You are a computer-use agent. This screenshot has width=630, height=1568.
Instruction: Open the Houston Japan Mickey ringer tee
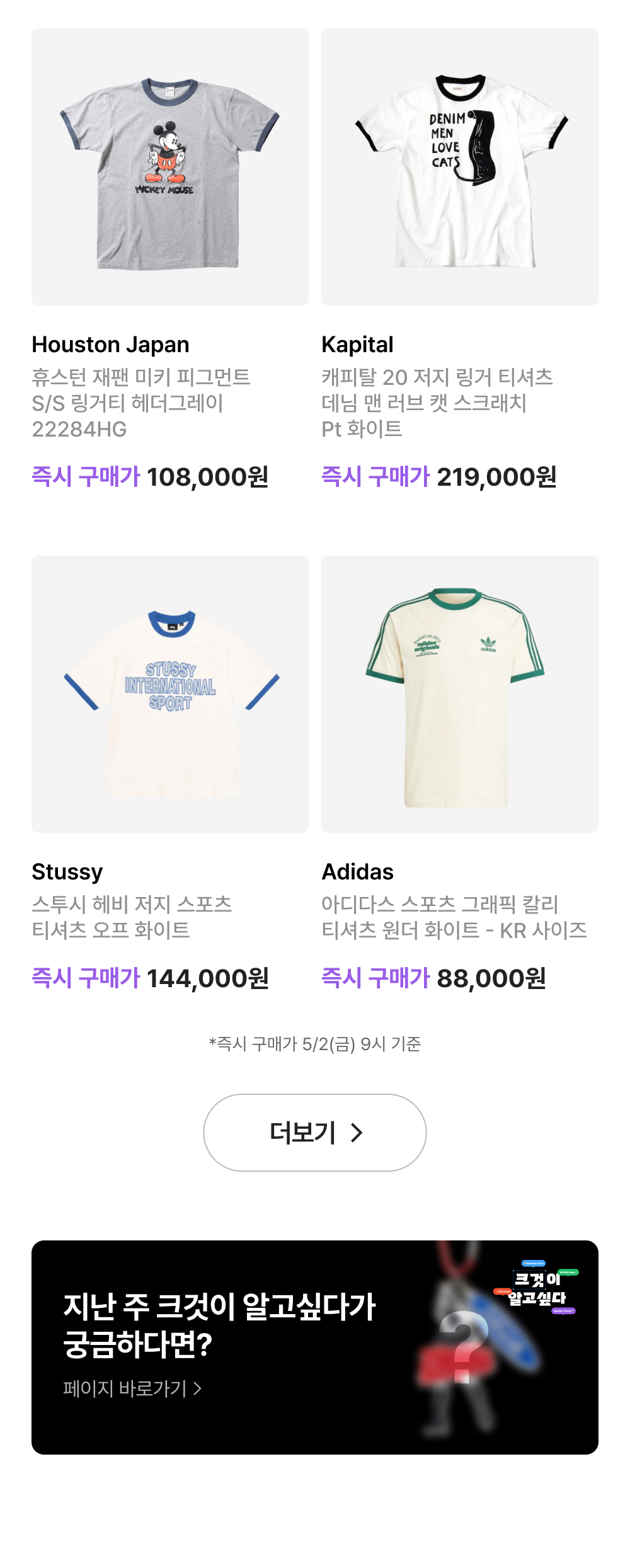coord(170,167)
